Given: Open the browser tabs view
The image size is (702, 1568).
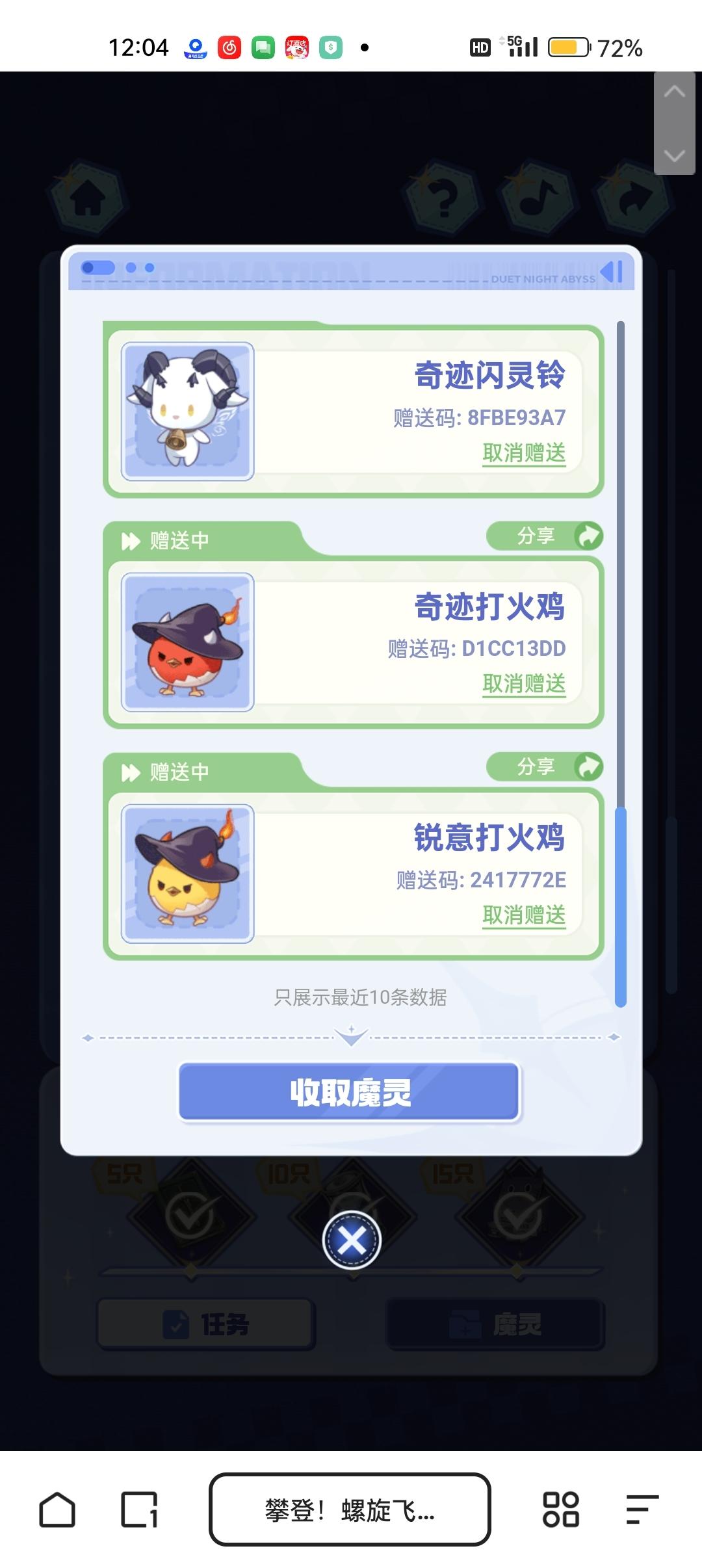Looking at the screenshot, I should (139, 1509).
